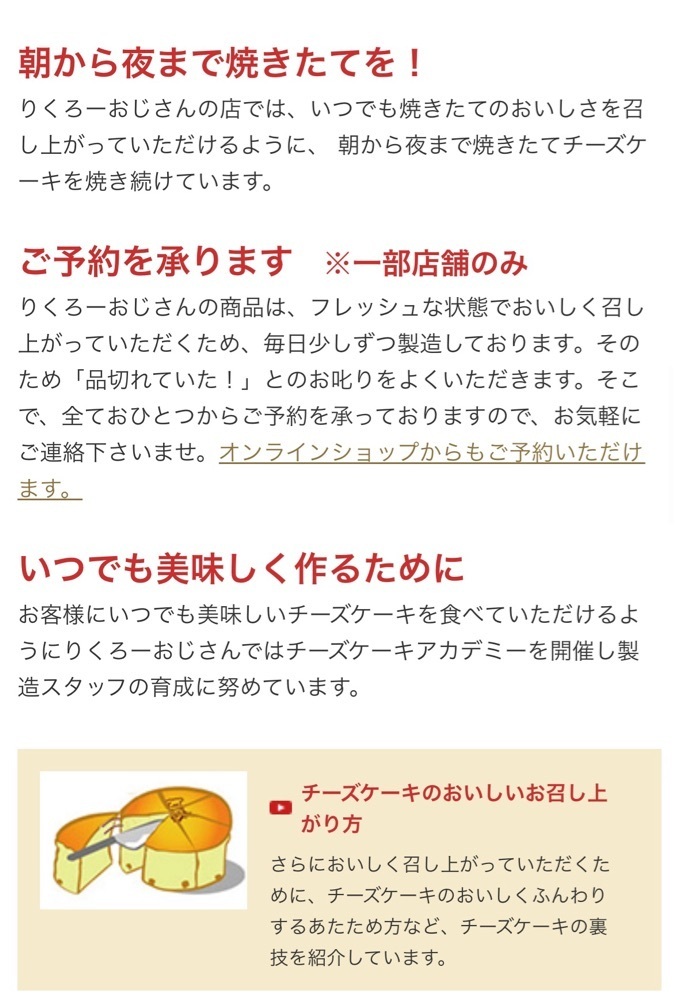
Task: Open the チーズケーキのおいしいお召し上がり方 video link
Action: coord(454,808)
